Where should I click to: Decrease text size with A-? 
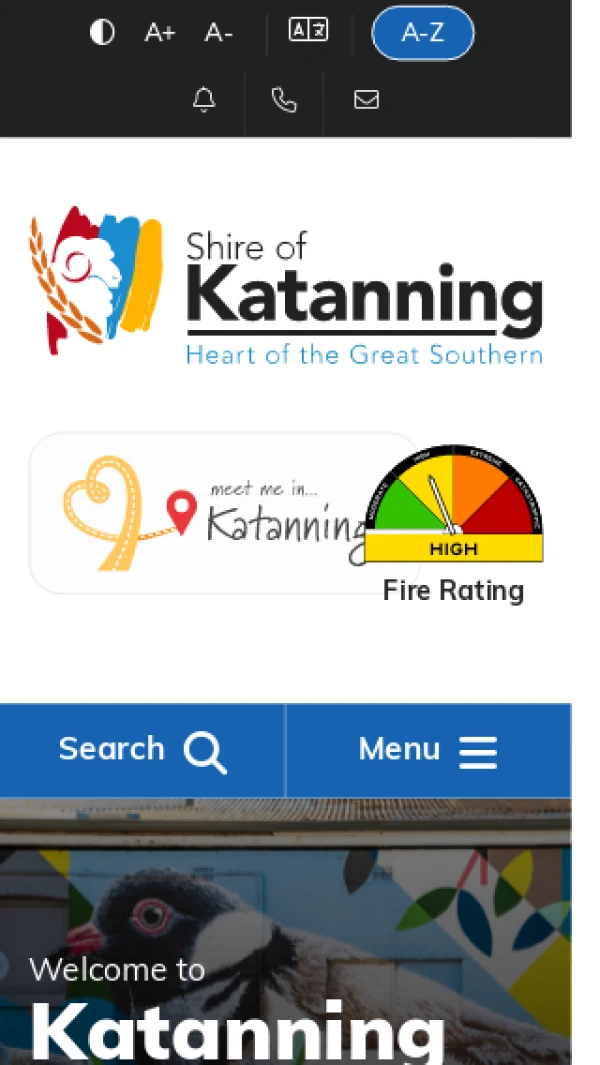[x=218, y=33]
